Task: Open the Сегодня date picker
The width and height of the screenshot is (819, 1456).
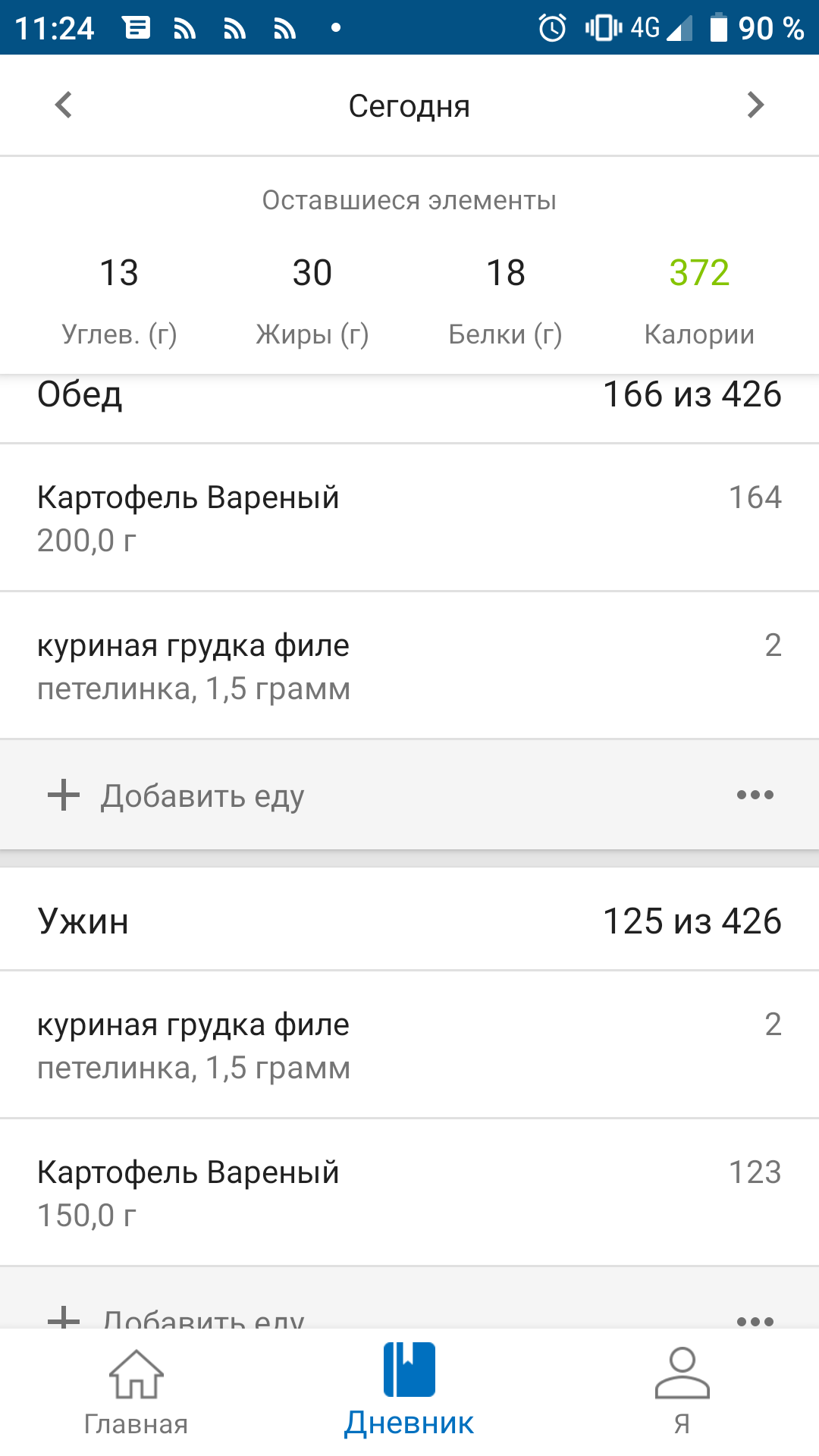Action: [x=409, y=106]
